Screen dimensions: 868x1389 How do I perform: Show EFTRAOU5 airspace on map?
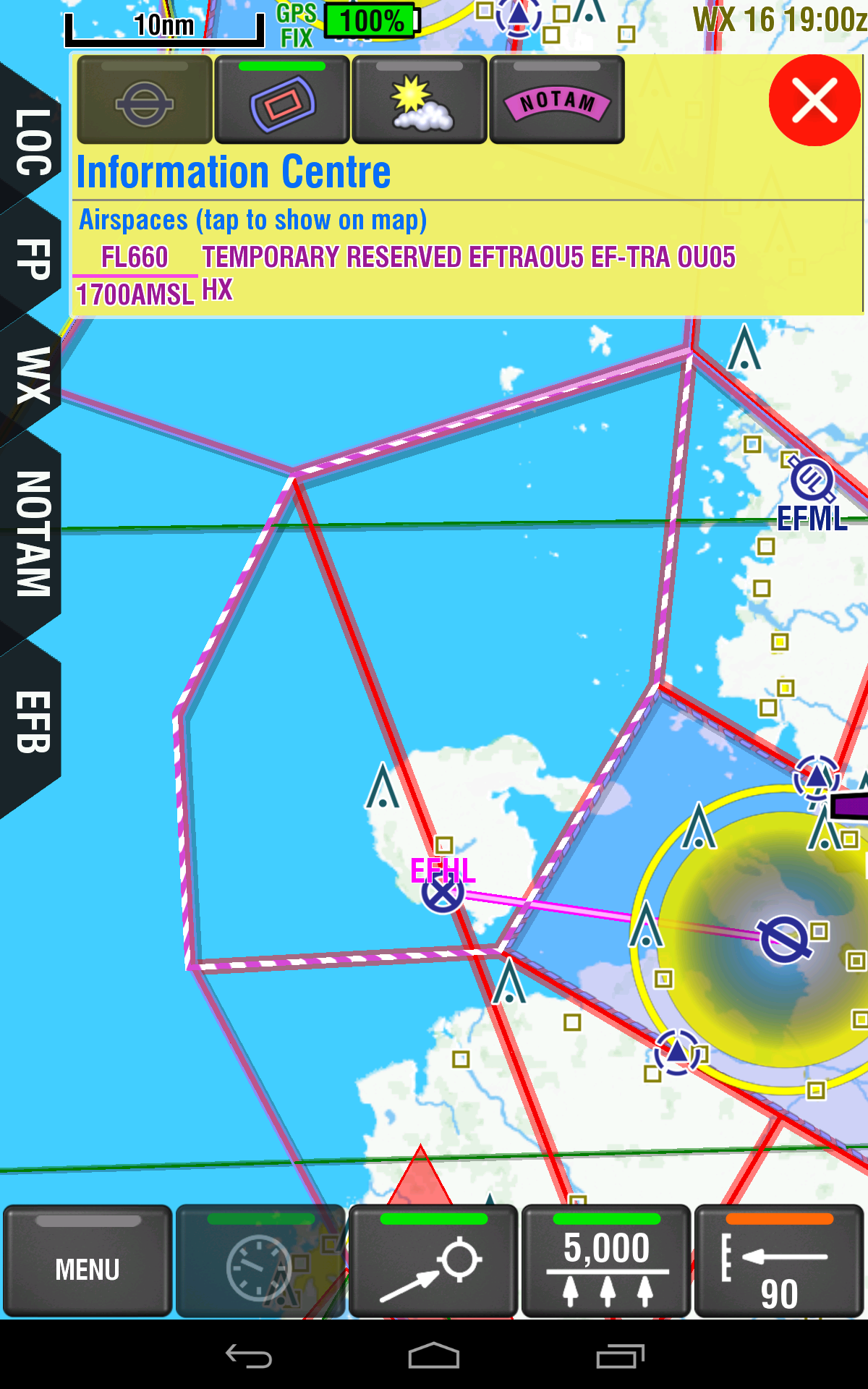pos(467,258)
